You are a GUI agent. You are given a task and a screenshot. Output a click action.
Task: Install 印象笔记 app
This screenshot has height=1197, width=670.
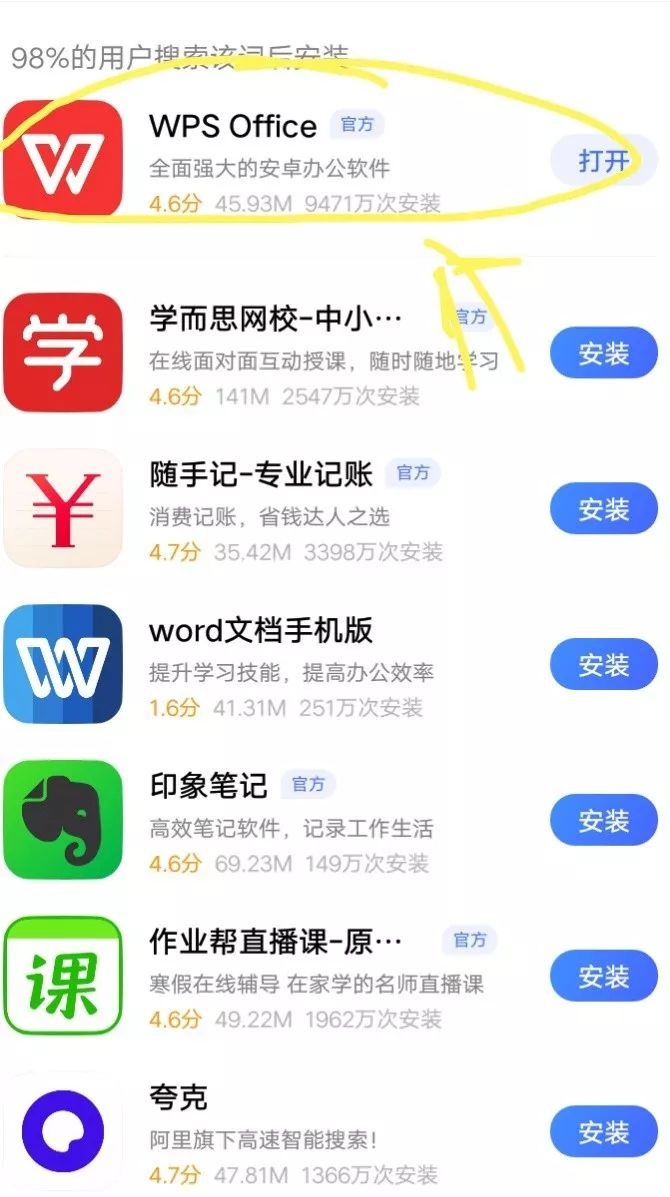[x=603, y=821]
